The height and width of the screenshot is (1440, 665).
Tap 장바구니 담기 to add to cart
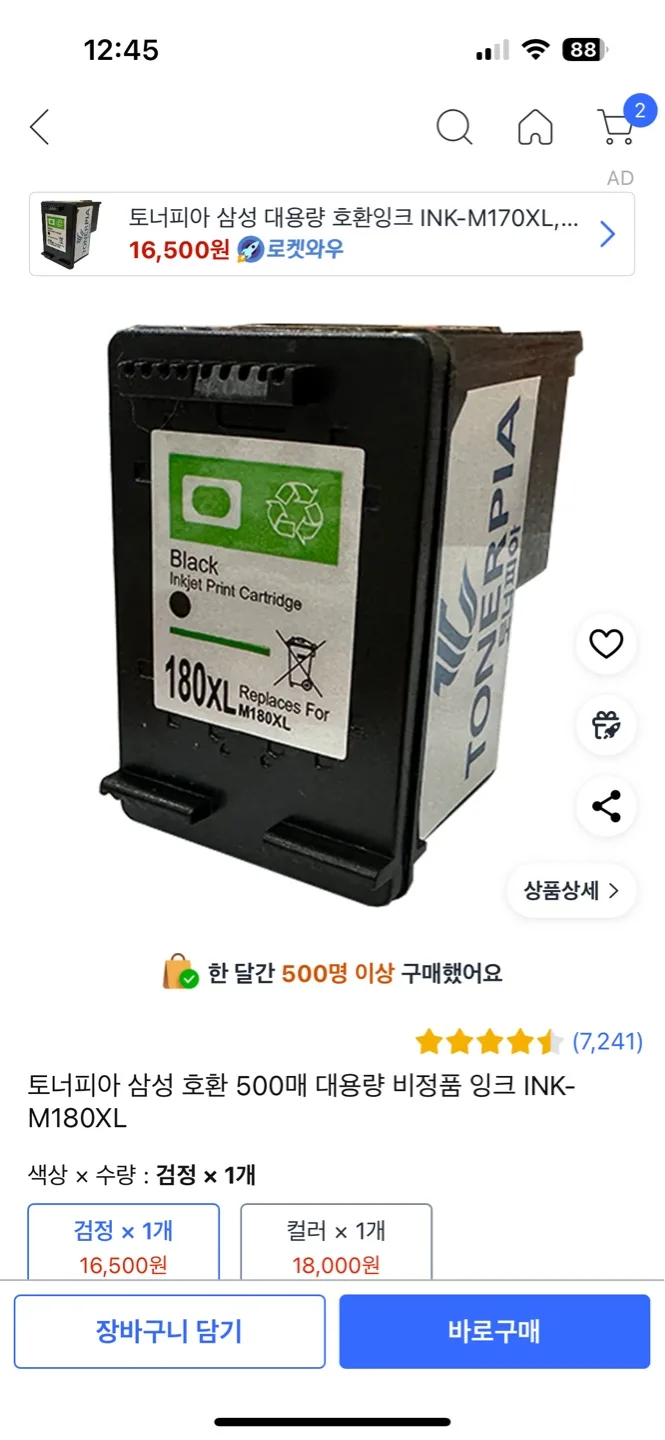tap(169, 1331)
